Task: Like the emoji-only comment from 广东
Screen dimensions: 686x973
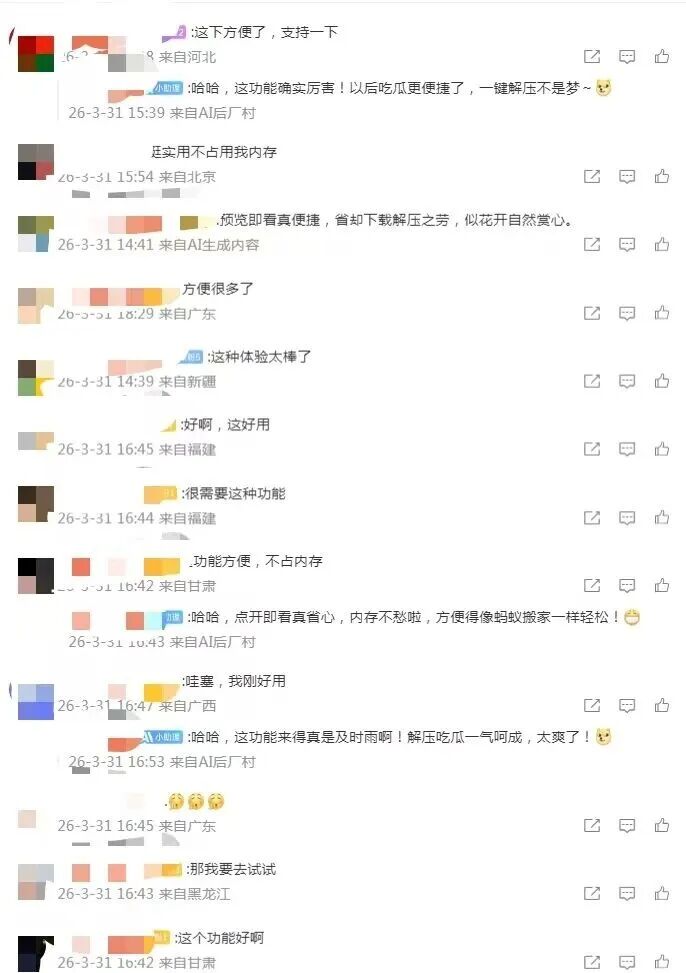Action: [661, 826]
